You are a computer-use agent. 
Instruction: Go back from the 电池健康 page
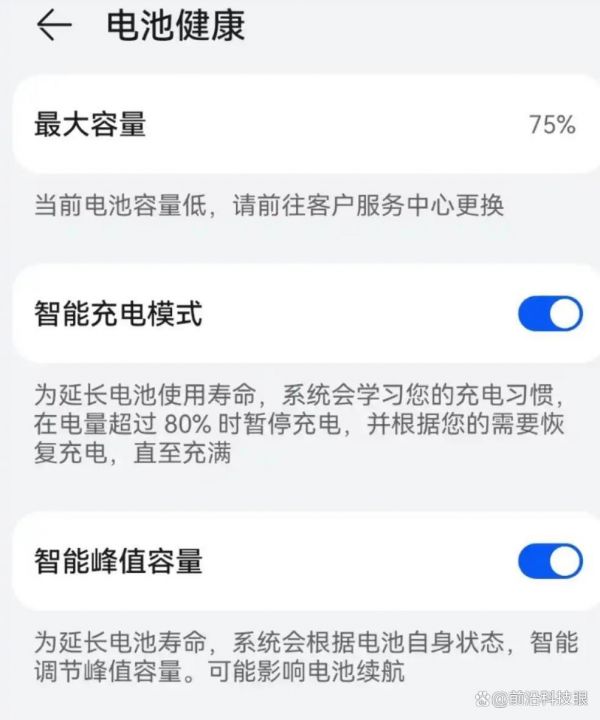[x=53, y=27]
